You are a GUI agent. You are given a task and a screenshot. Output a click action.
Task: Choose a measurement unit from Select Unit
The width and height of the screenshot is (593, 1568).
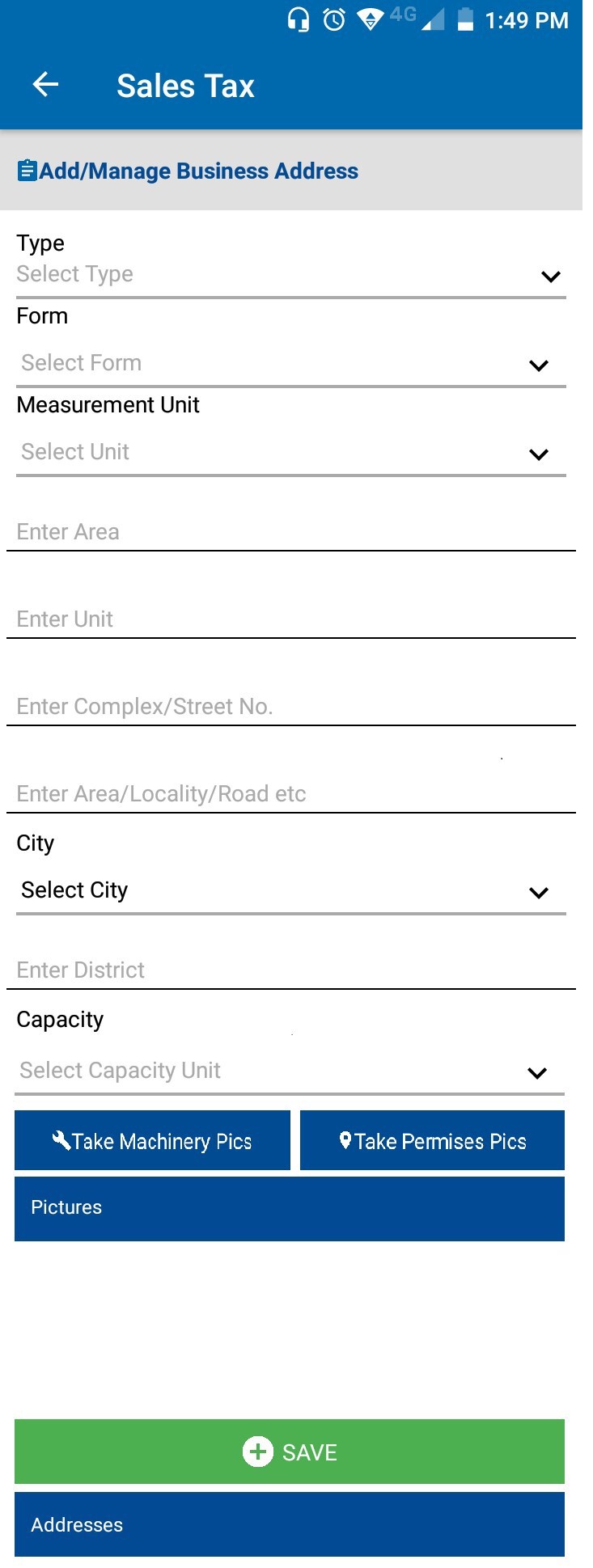pyautogui.click(x=290, y=453)
